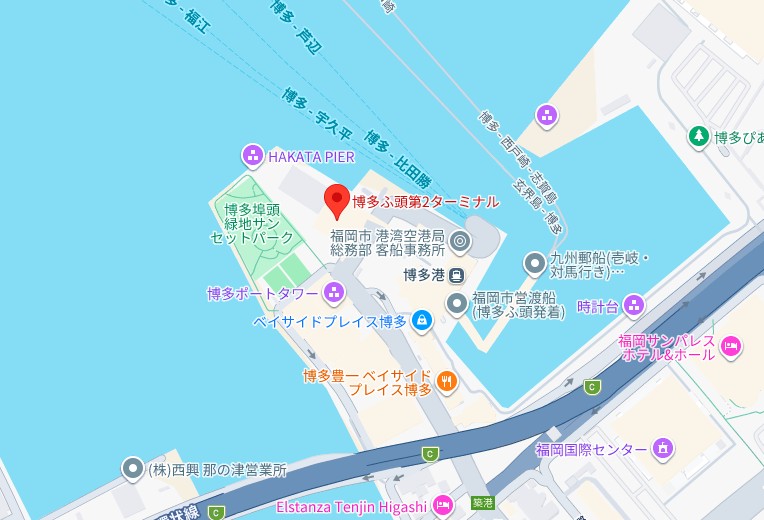Select the 福岡市 港湾空港局 客船事務所 marker
The image size is (764, 520).
(x=459, y=240)
